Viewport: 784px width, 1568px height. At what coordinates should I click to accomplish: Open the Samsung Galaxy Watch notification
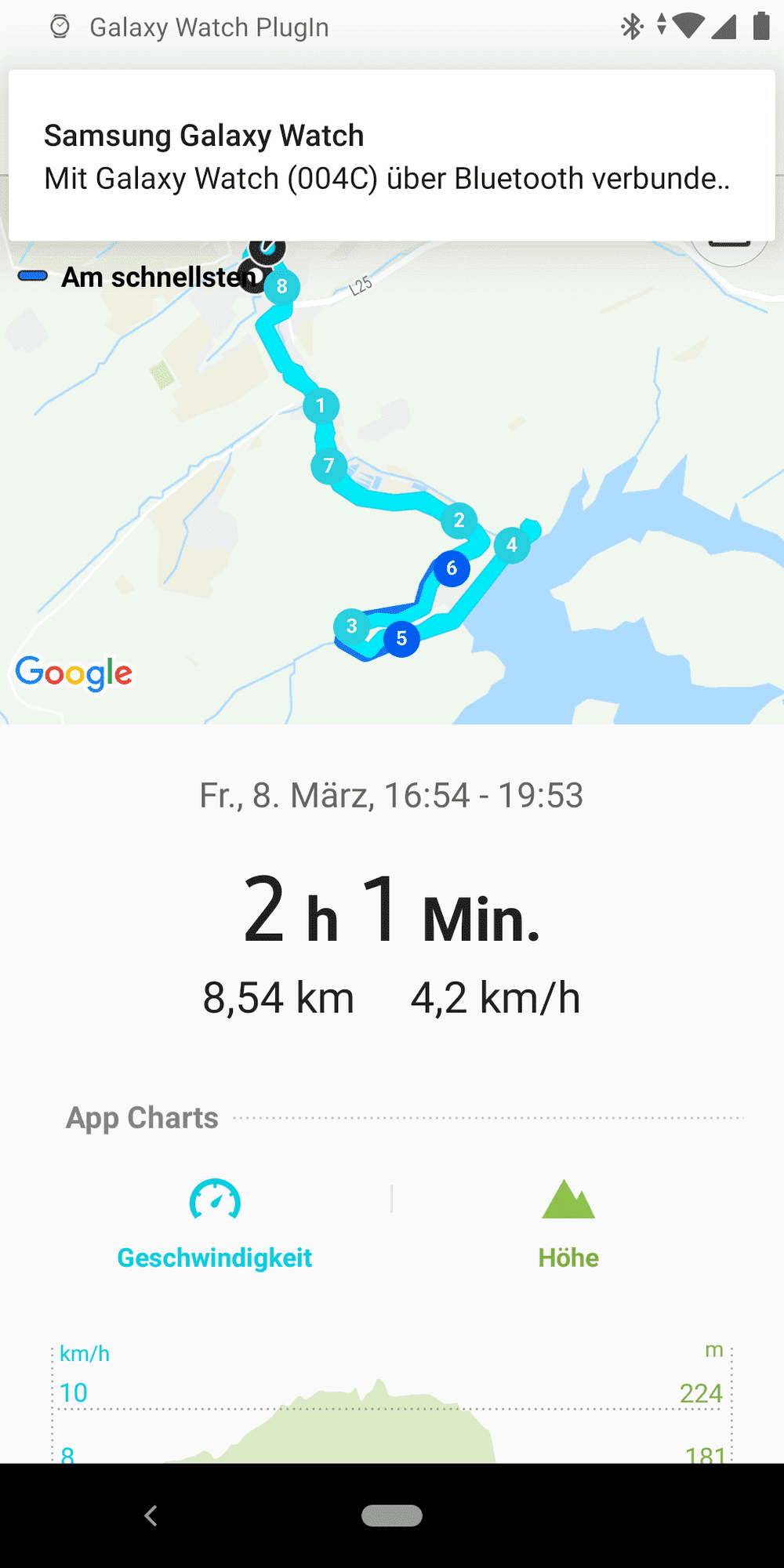388,157
